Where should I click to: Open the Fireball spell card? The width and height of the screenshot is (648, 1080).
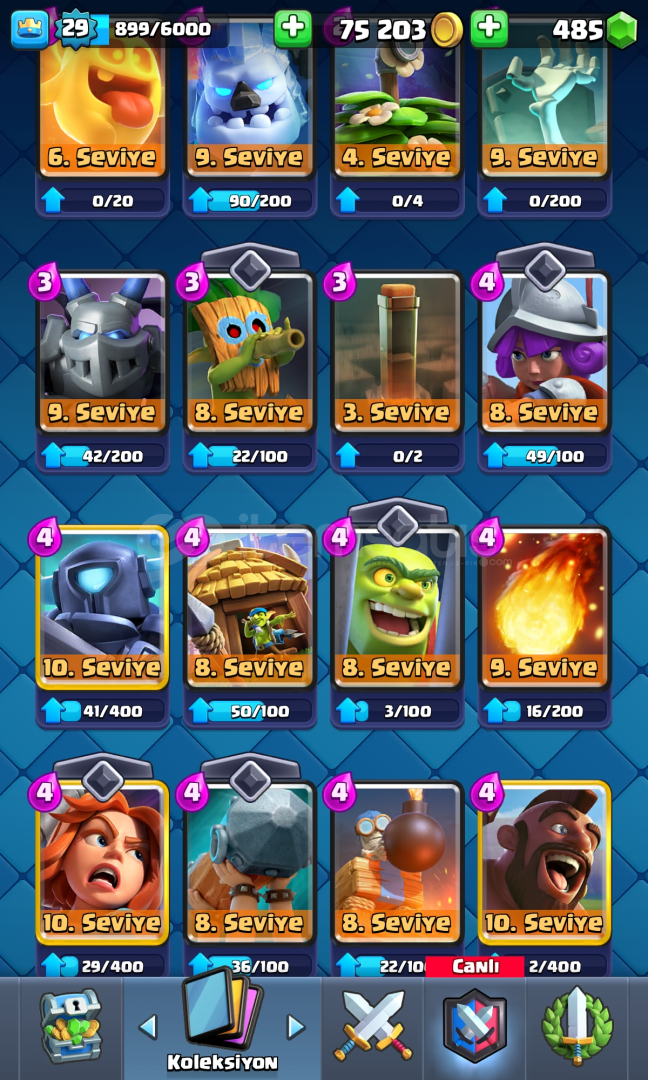pyautogui.click(x=544, y=608)
